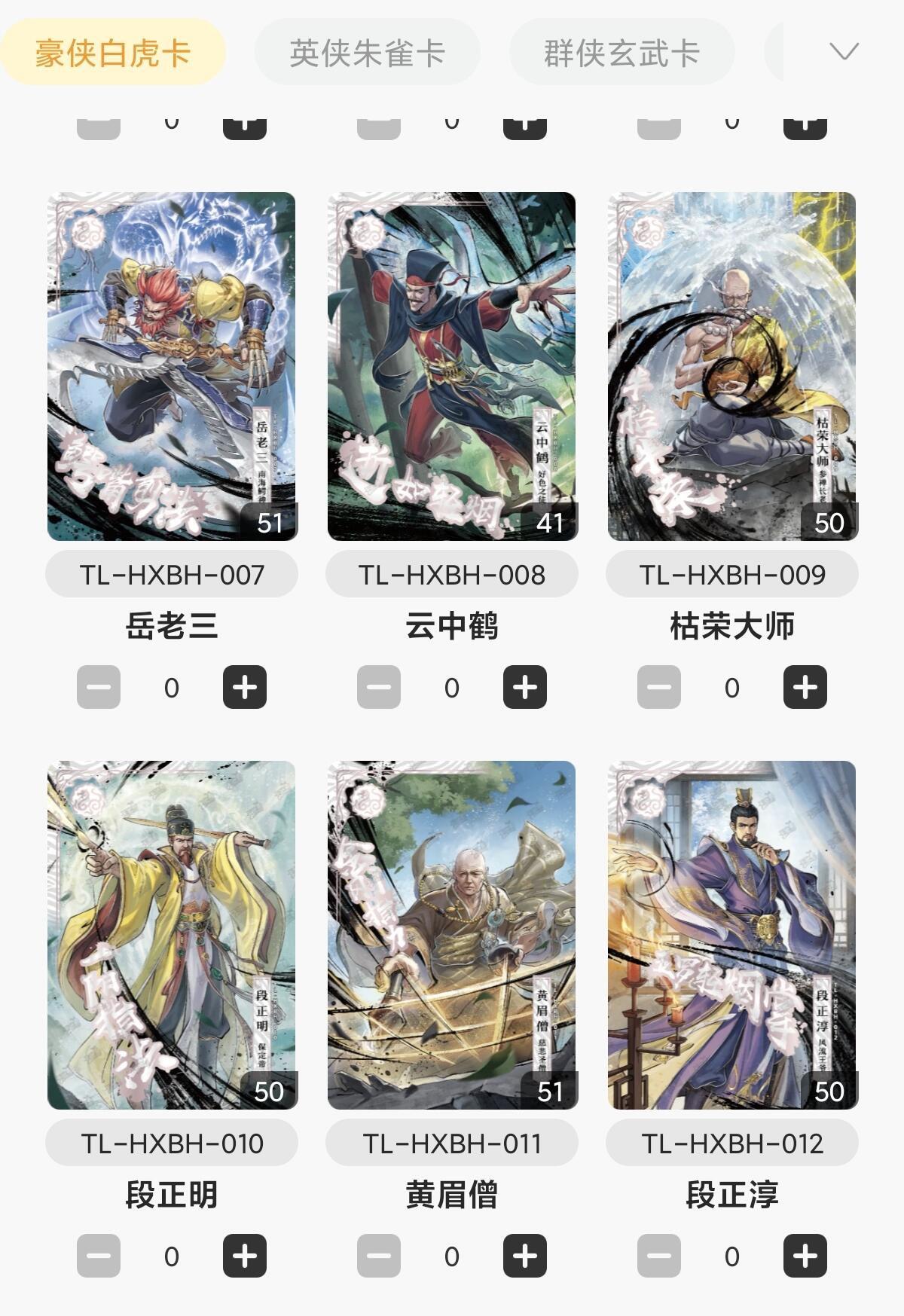Select the 豪侠白虎卡 tab
904x1316 pixels.
[x=113, y=53]
